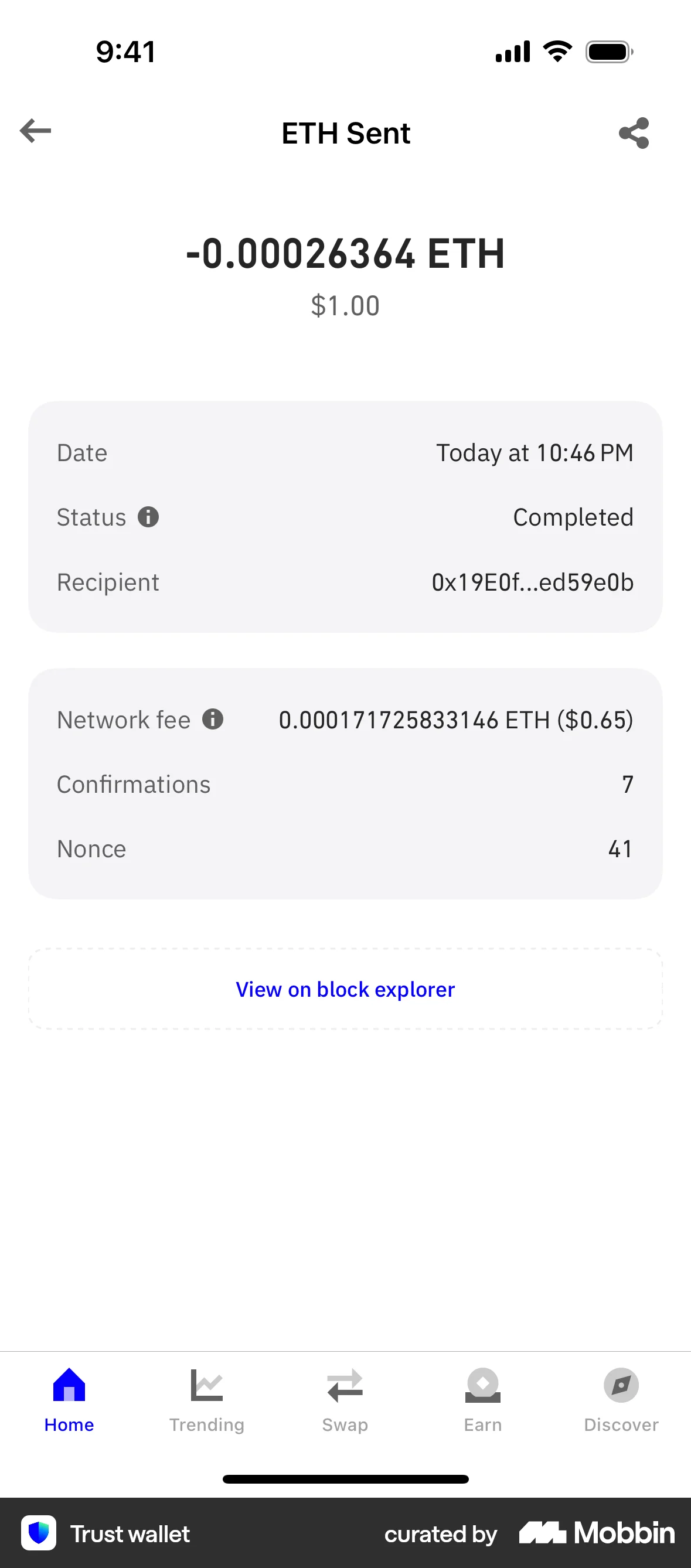Click the Trust Wallet shield logo

click(39, 1534)
